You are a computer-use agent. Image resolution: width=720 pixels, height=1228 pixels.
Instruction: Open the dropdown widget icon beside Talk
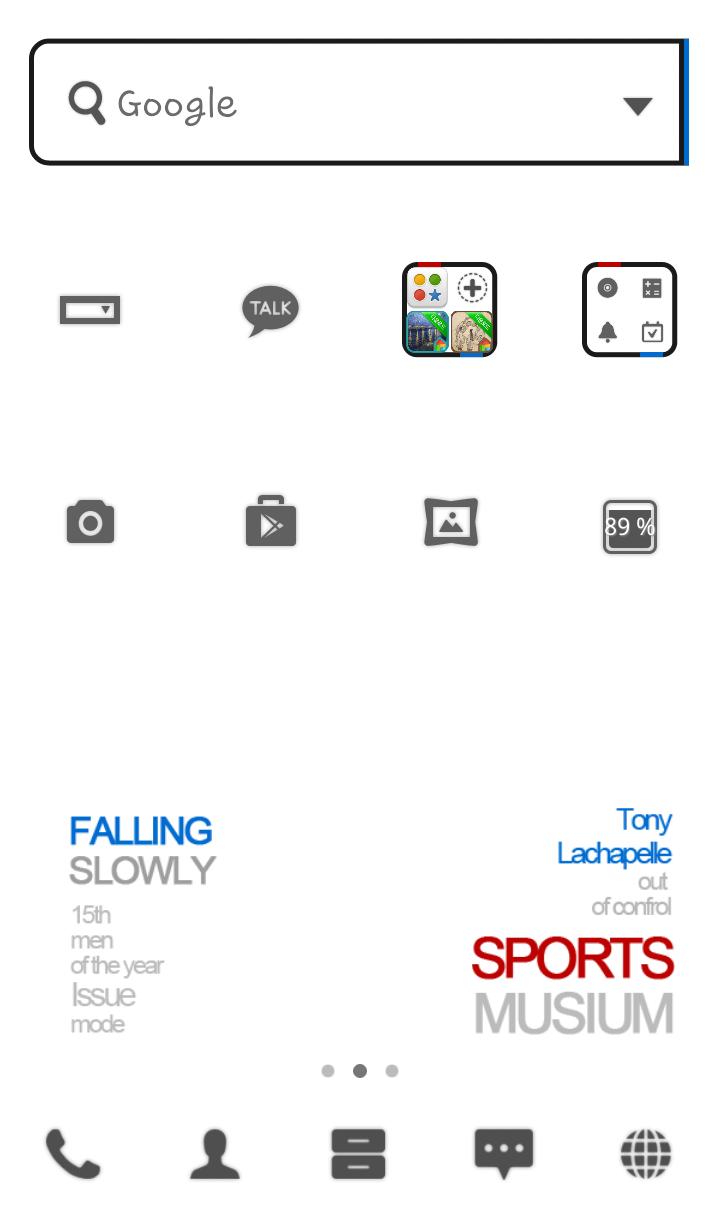[x=90, y=310]
